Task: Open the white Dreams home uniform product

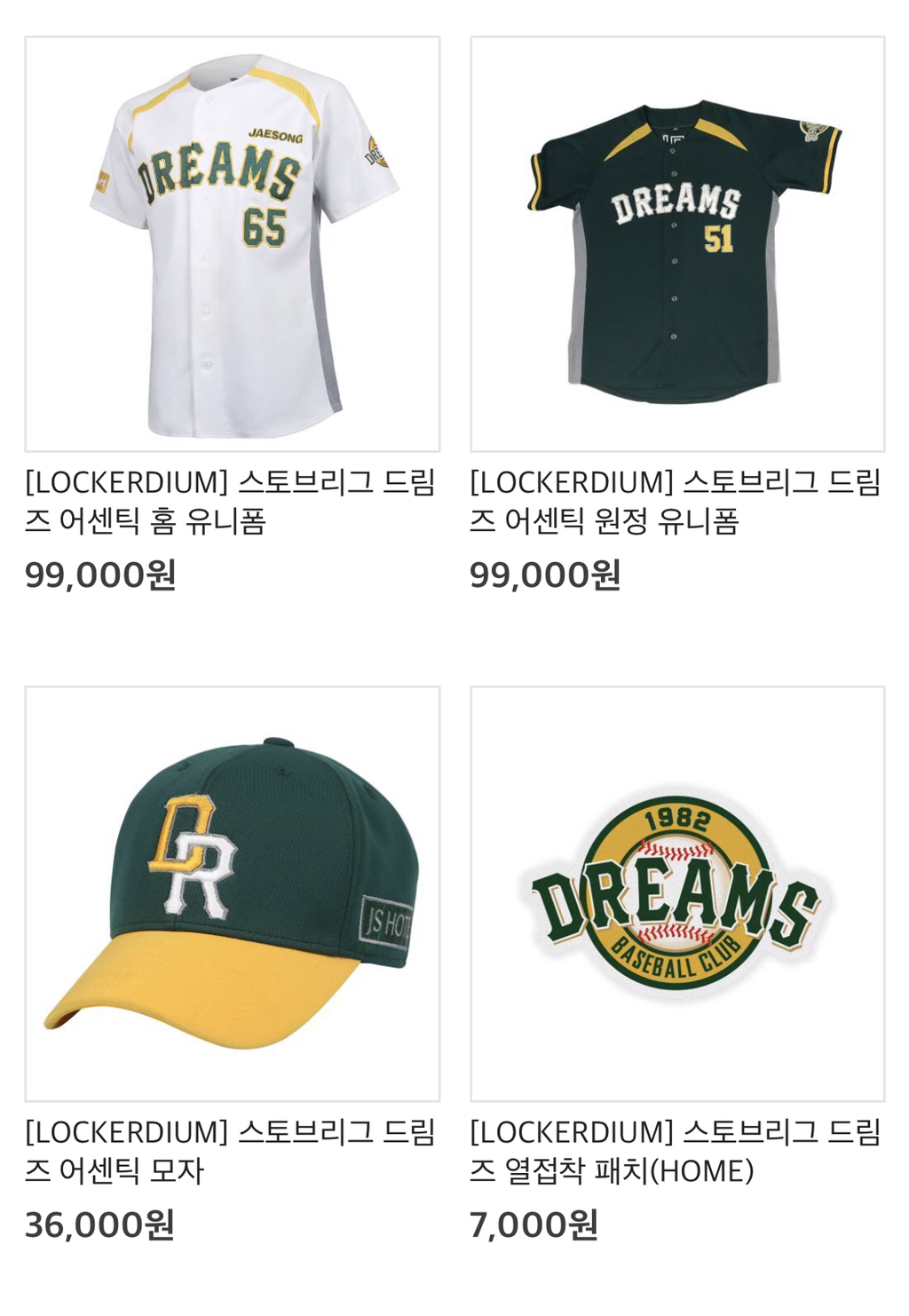Action: (x=233, y=244)
